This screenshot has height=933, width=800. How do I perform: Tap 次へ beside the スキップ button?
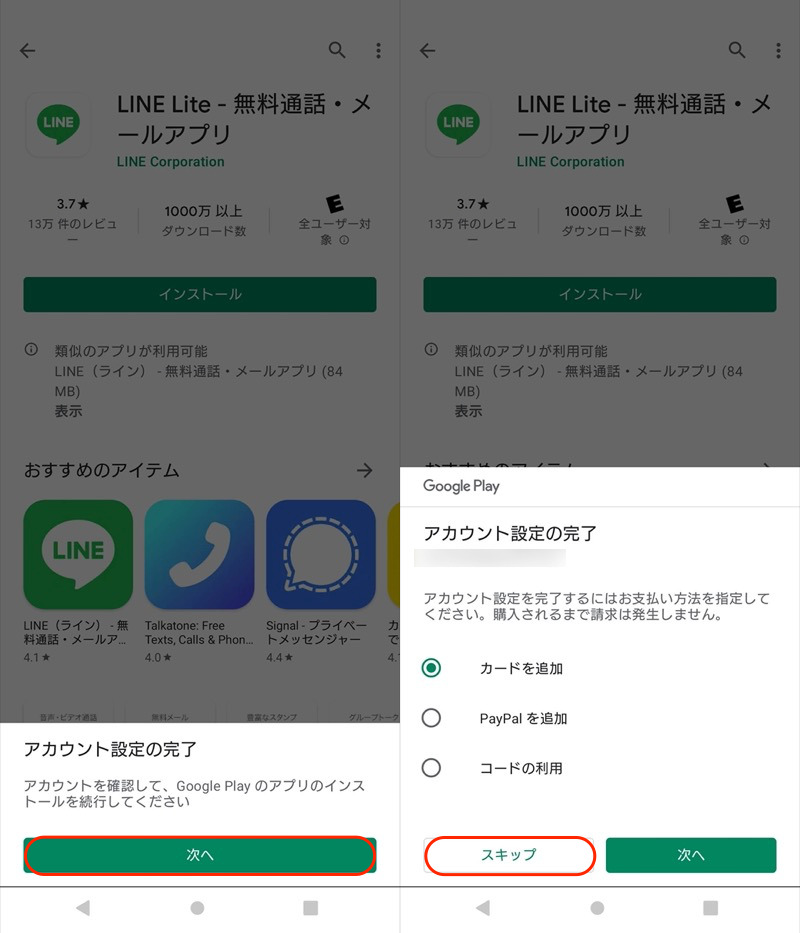pyautogui.click(x=690, y=855)
